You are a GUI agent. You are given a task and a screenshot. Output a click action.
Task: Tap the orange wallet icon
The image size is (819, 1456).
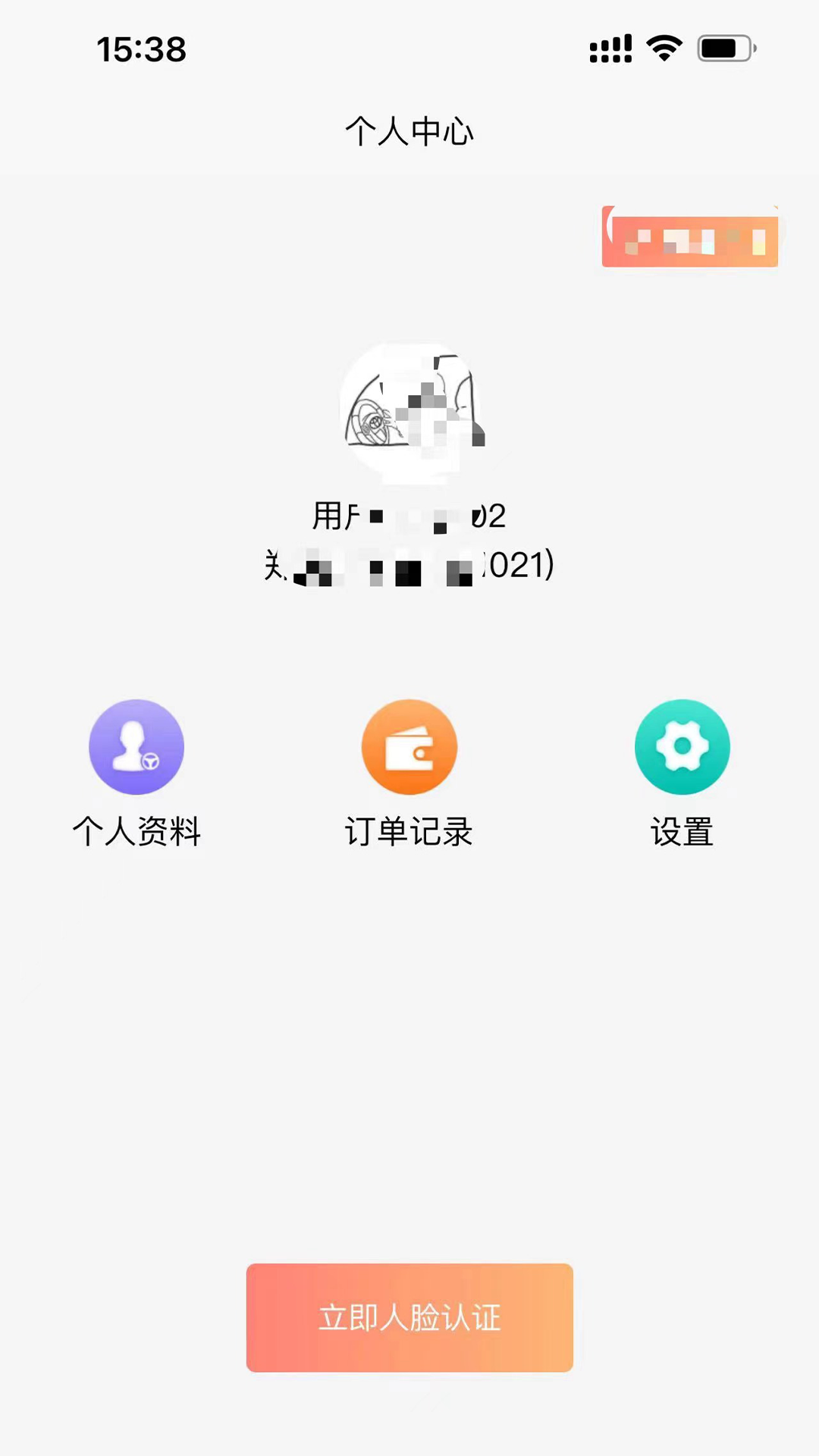click(409, 747)
